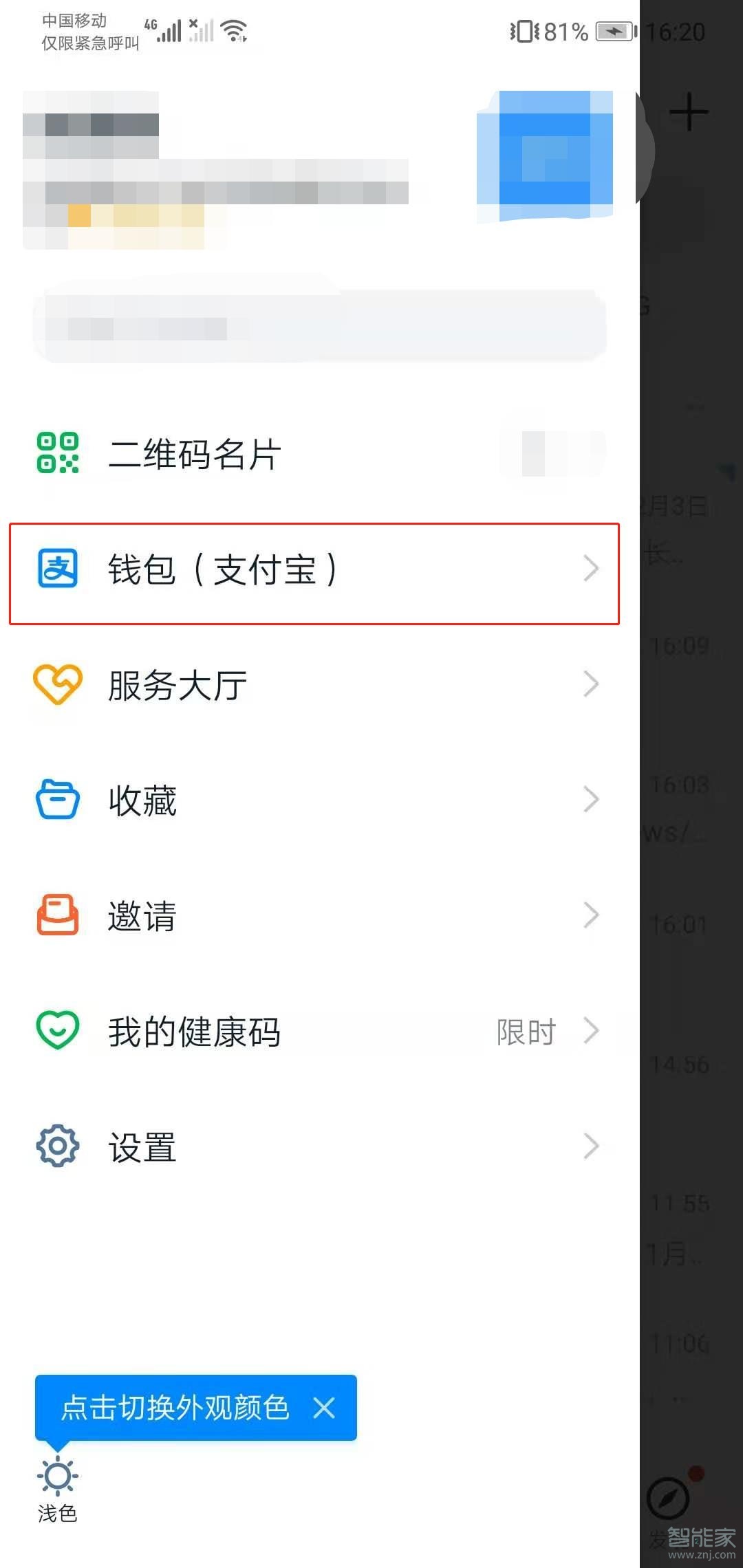Dismiss the color-switch tooltip with X
Viewport: 743px width, 1568px height.
[x=325, y=1408]
